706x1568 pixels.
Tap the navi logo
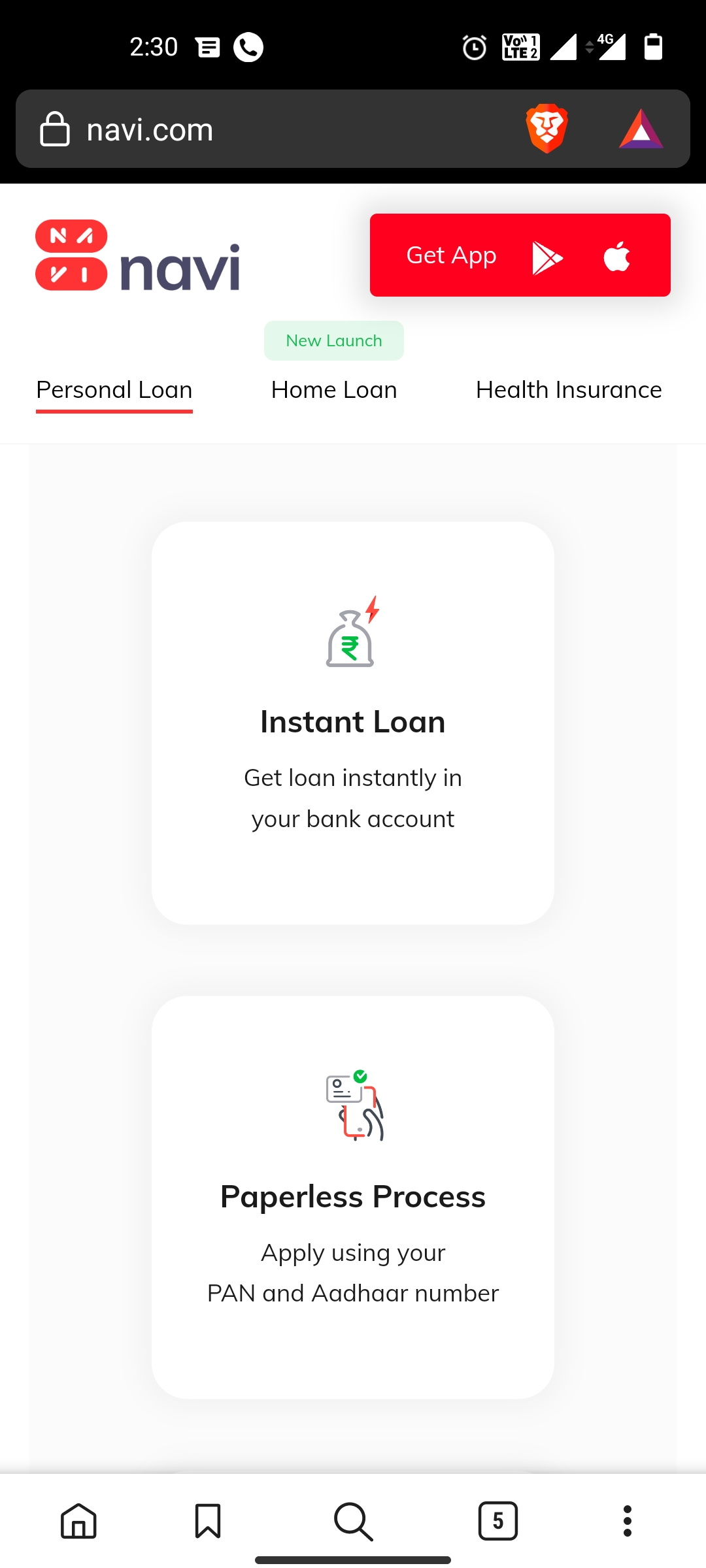coord(137,256)
